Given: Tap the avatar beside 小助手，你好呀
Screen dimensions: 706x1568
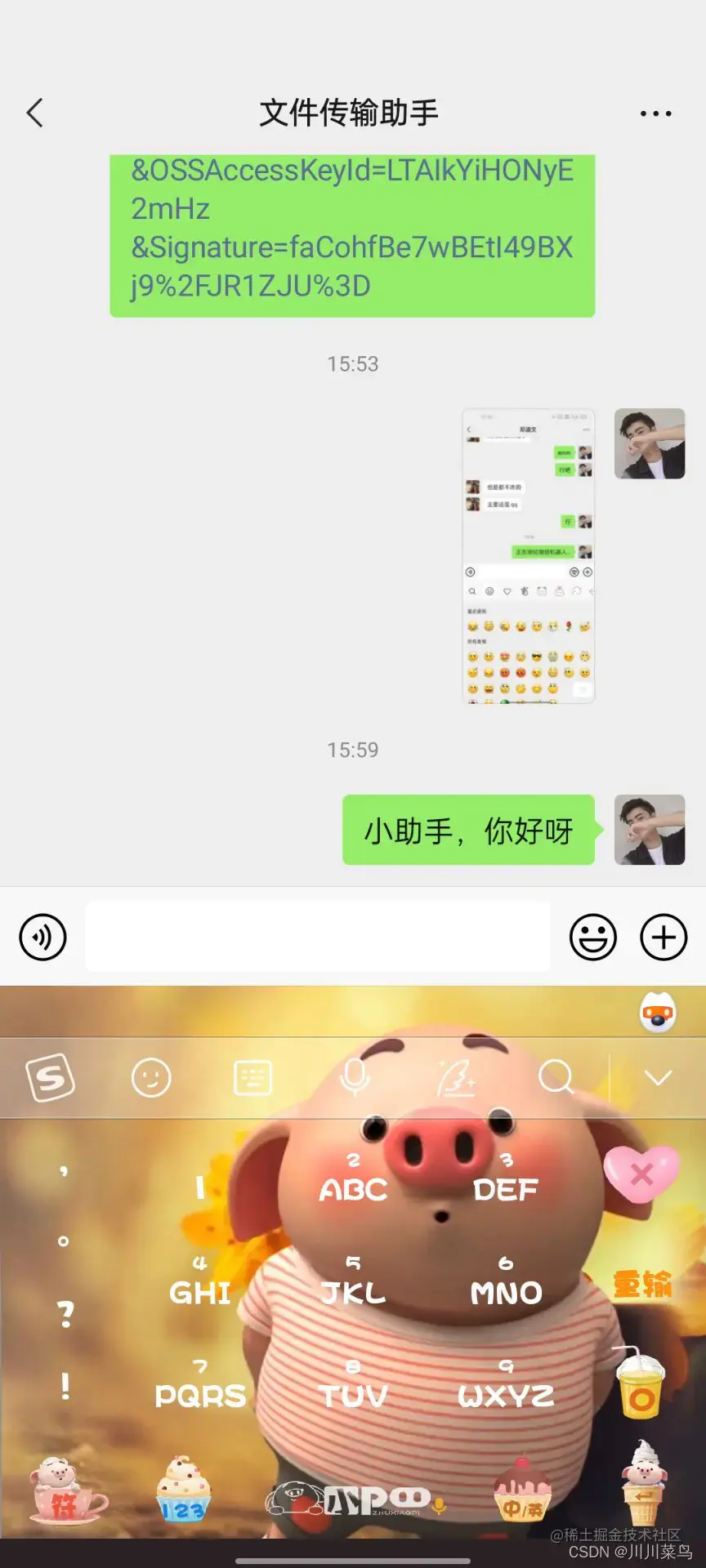Looking at the screenshot, I should click(x=649, y=830).
